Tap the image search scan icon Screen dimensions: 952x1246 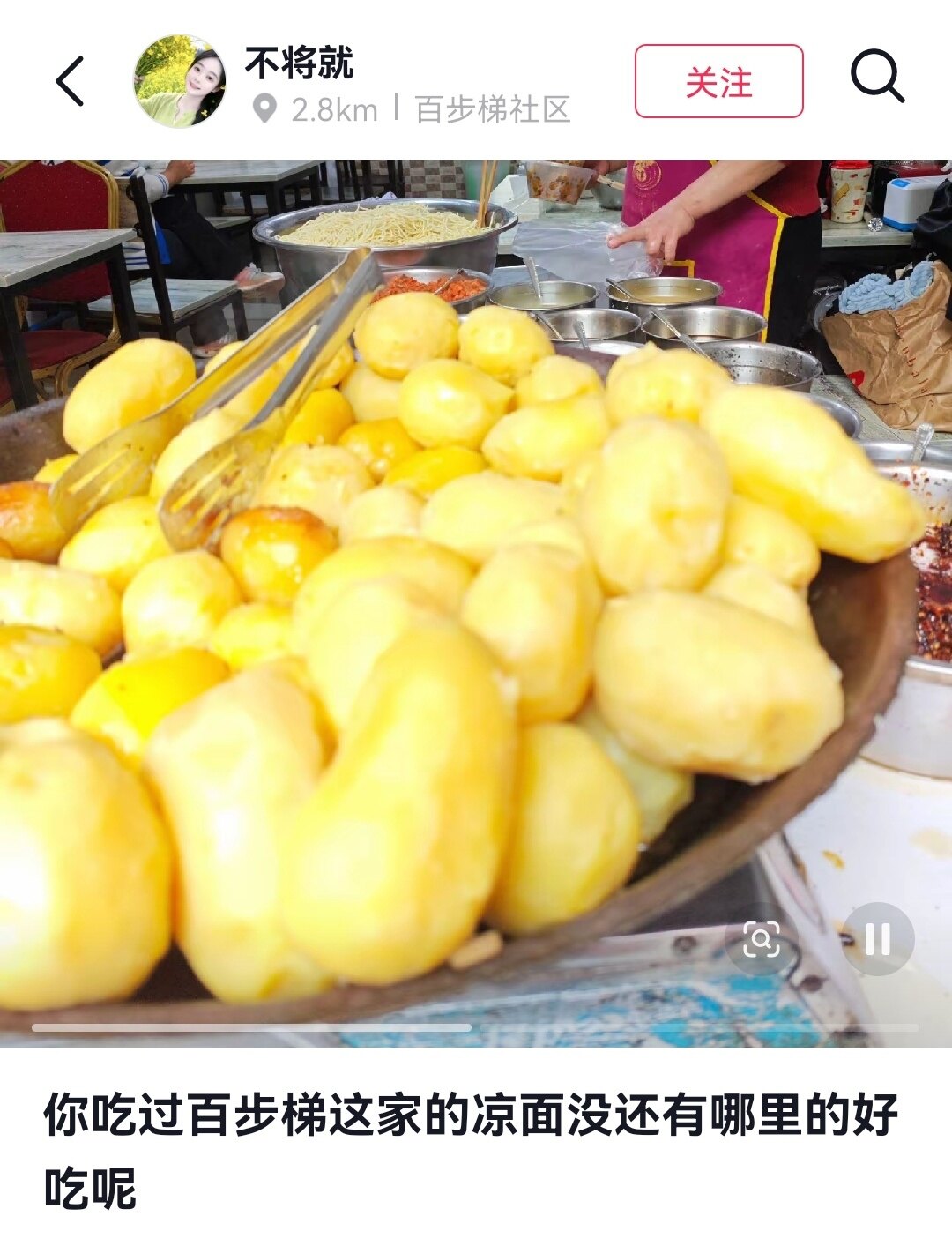pyautogui.click(x=761, y=939)
